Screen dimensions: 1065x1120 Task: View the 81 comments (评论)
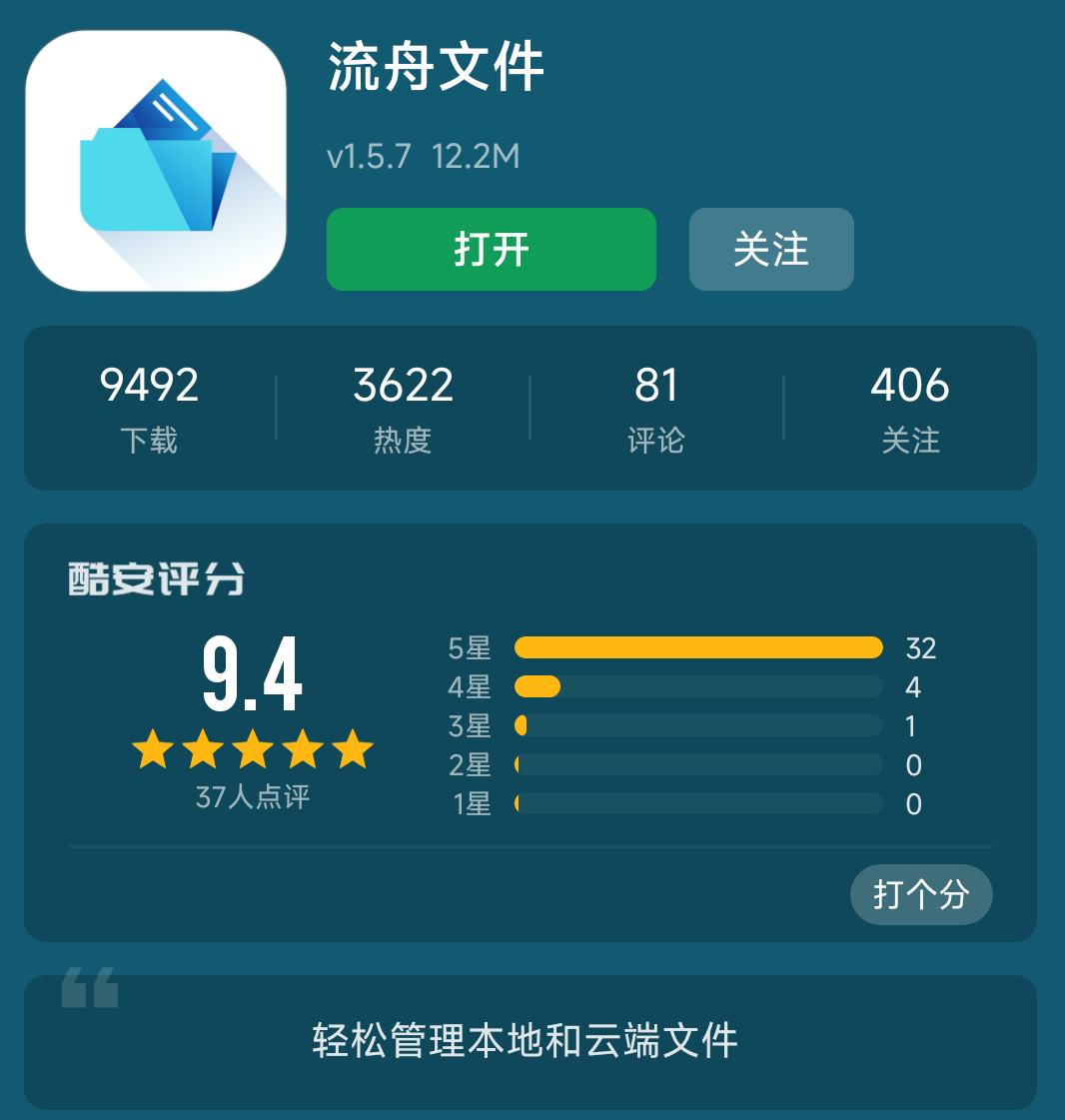(656, 408)
